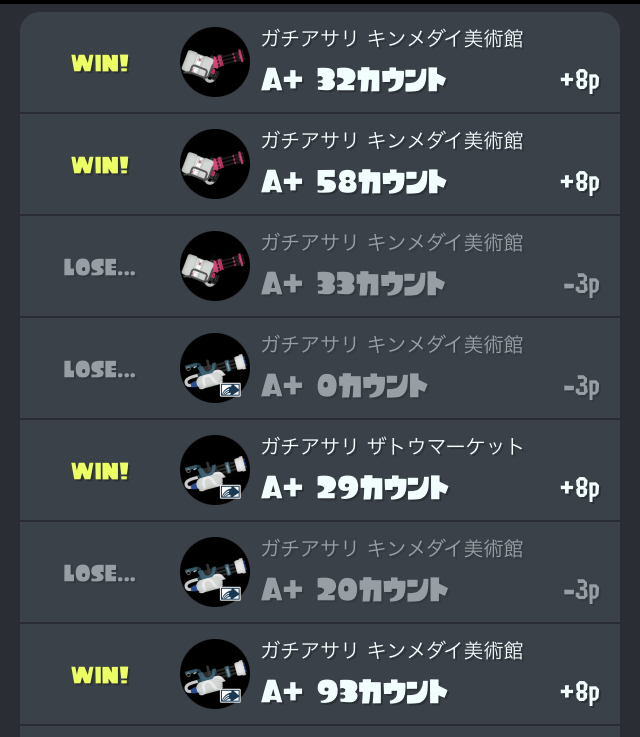View details of the 58カウント win
The height and width of the screenshot is (737, 640).
pos(320,165)
